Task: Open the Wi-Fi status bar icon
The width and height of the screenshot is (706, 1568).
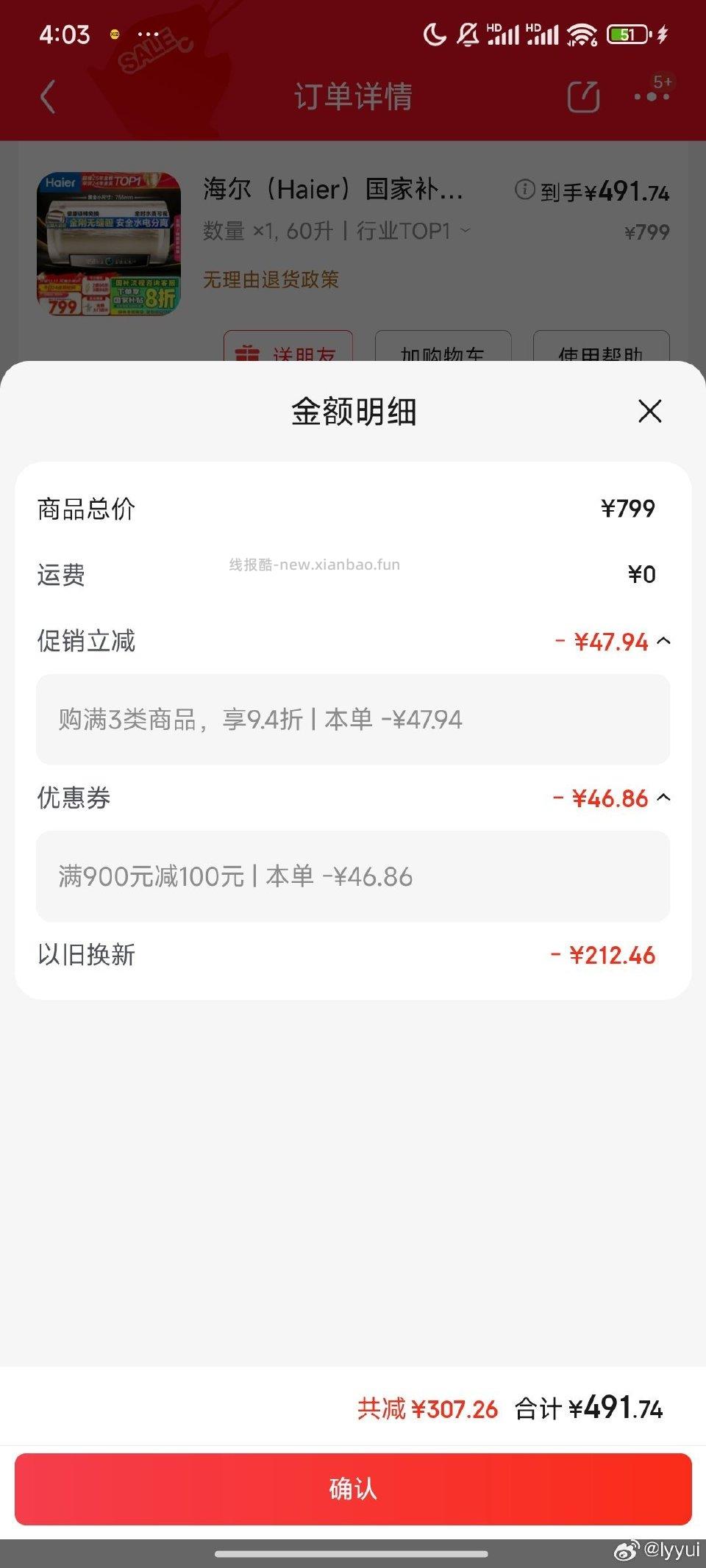Action: 582,32
